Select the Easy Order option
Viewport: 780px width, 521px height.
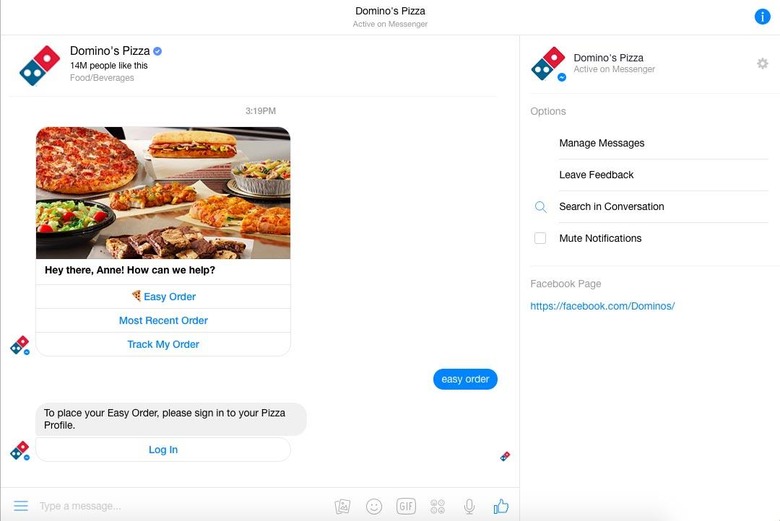click(x=163, y=297)
